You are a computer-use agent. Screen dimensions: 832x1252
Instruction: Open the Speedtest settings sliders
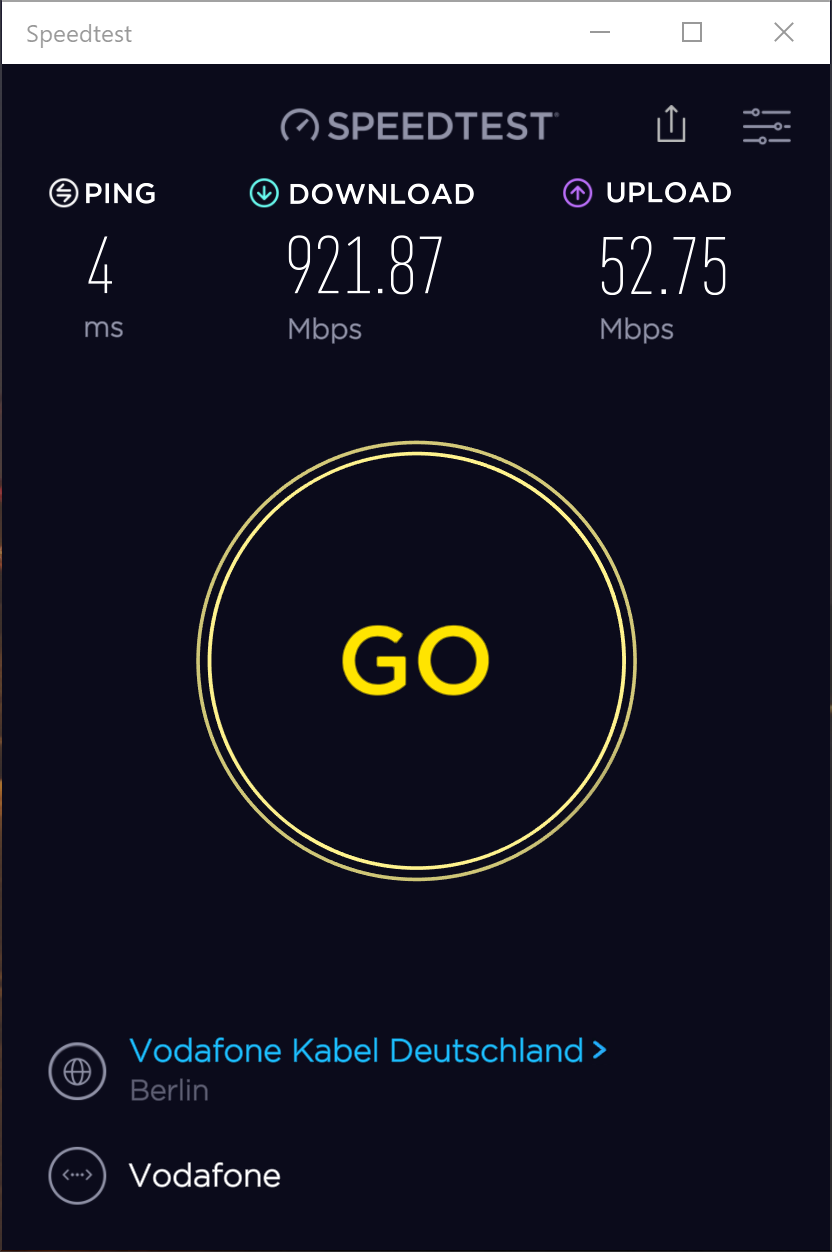[x=767, y=126]
